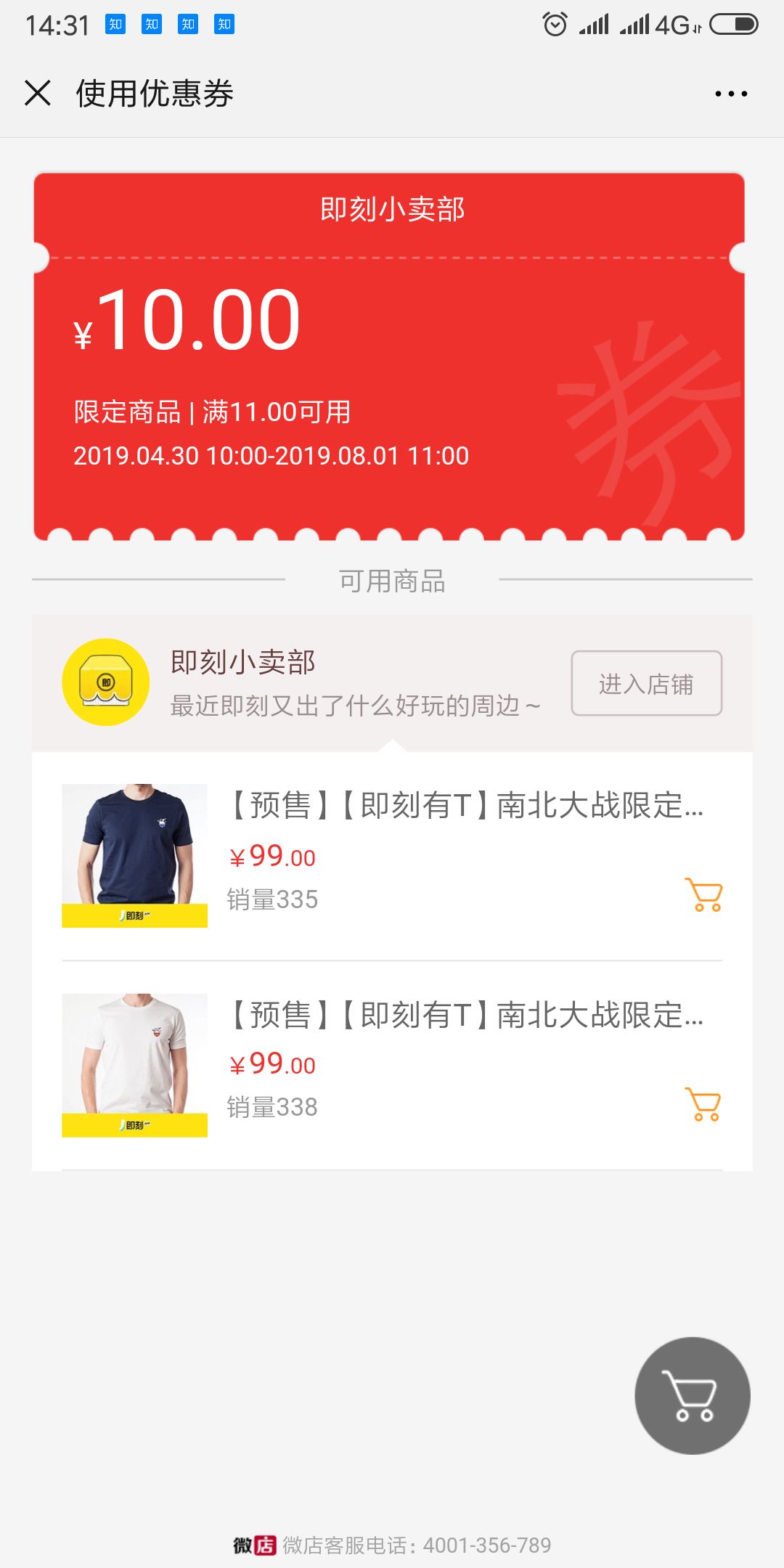
Task: Open the floating shopping cart
Action: point(692,1395)
